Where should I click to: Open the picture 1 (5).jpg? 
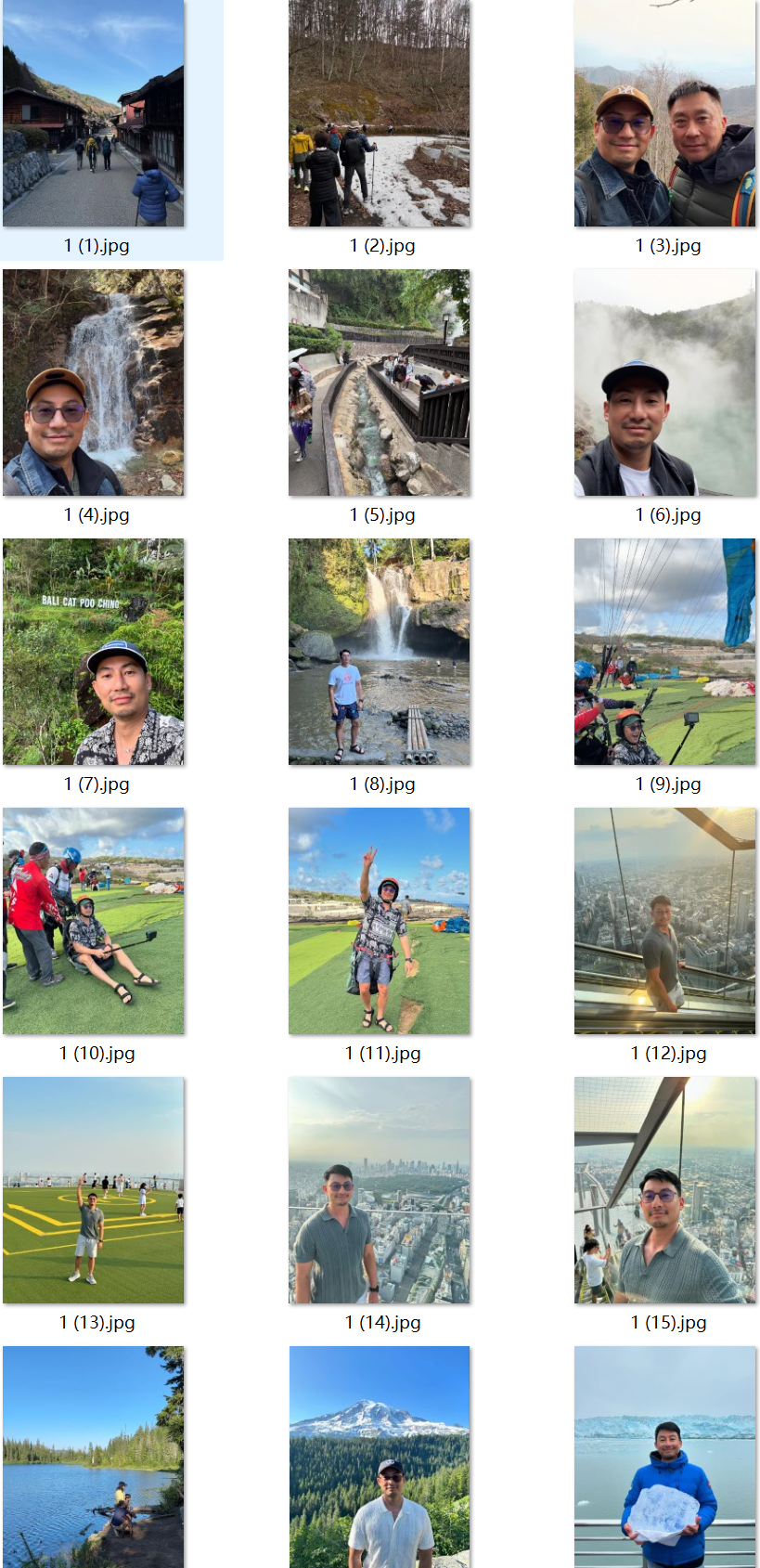point(379,382)
